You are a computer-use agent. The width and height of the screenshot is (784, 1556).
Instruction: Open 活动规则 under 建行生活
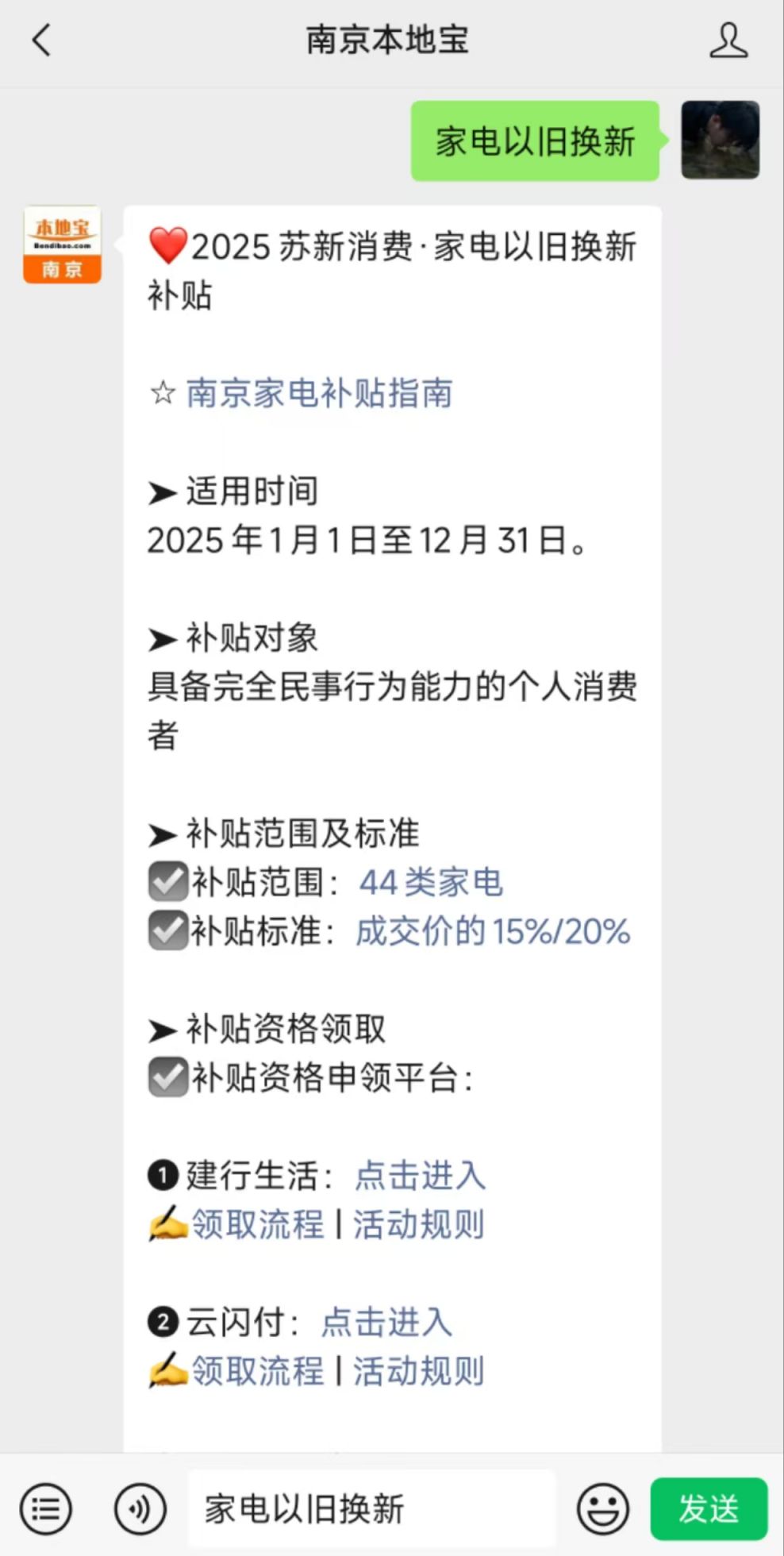pos(418,1224)
